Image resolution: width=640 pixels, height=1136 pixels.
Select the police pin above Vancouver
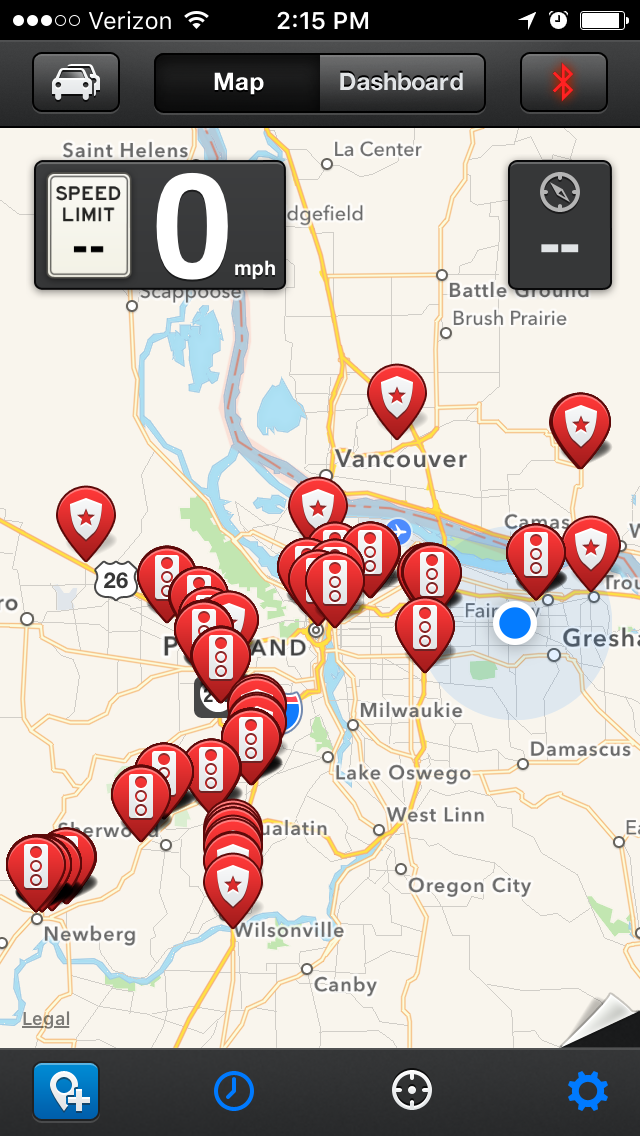[x=396, y=401]
